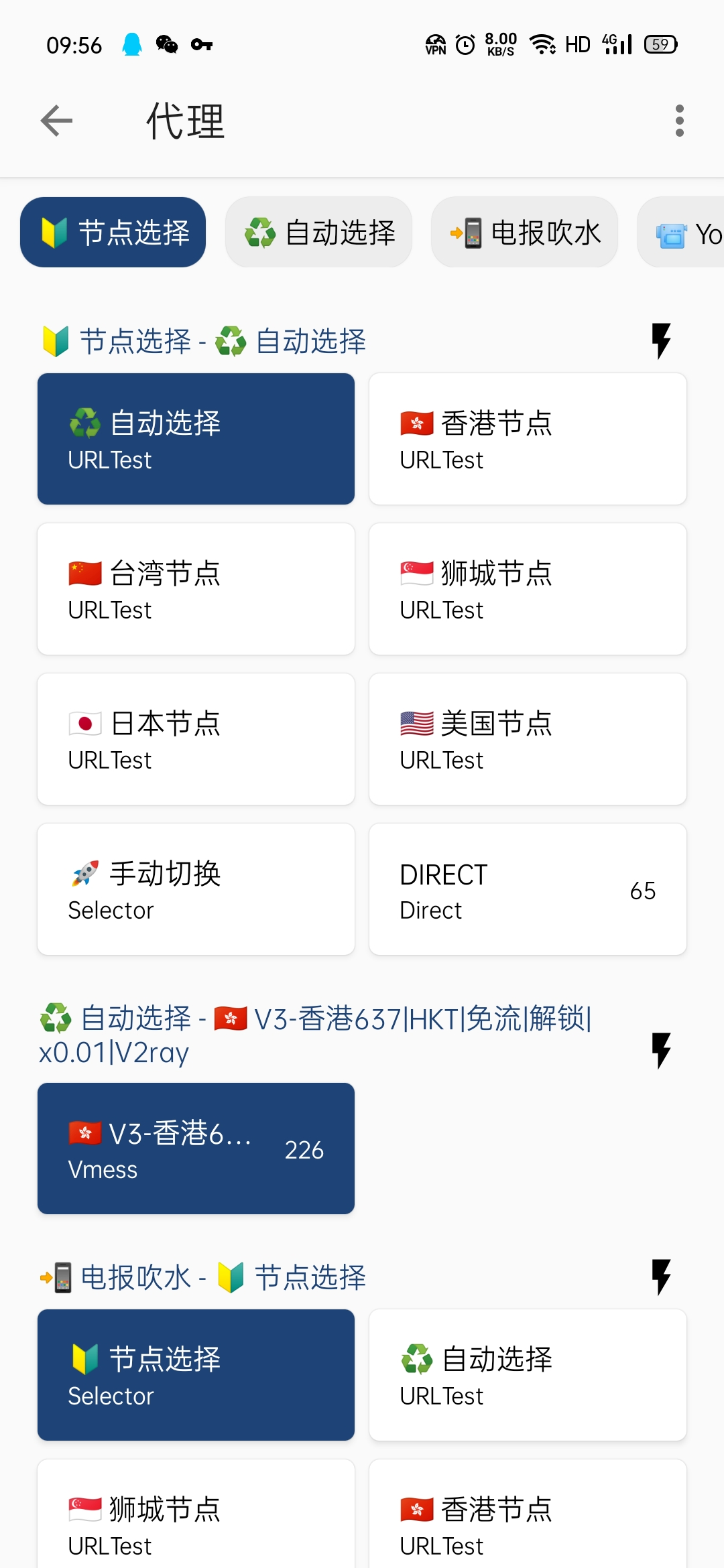
Task: Pick the 日本节点 URLTest card
Action: pyautogui.click(x=196, y=739)
